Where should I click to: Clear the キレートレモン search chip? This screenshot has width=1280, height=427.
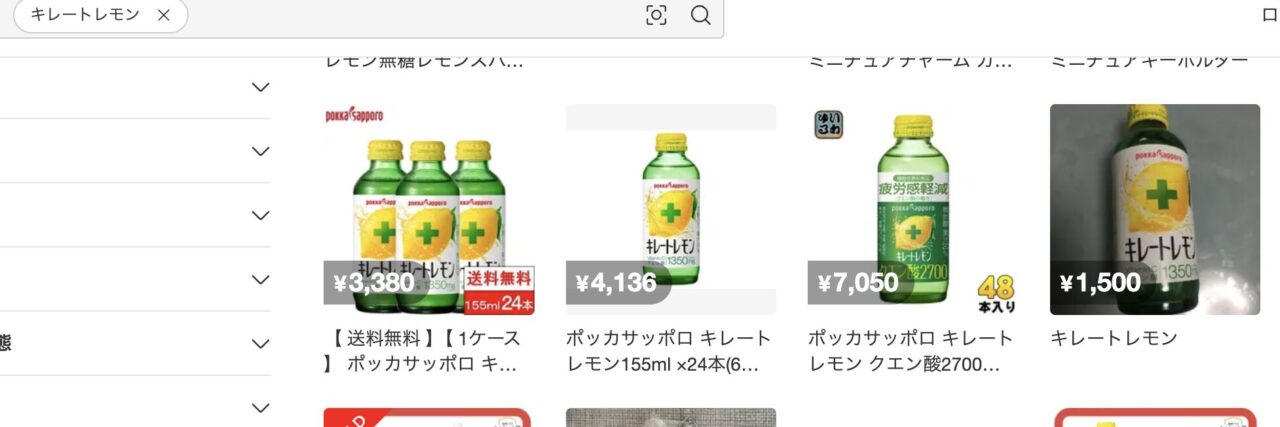164,15
